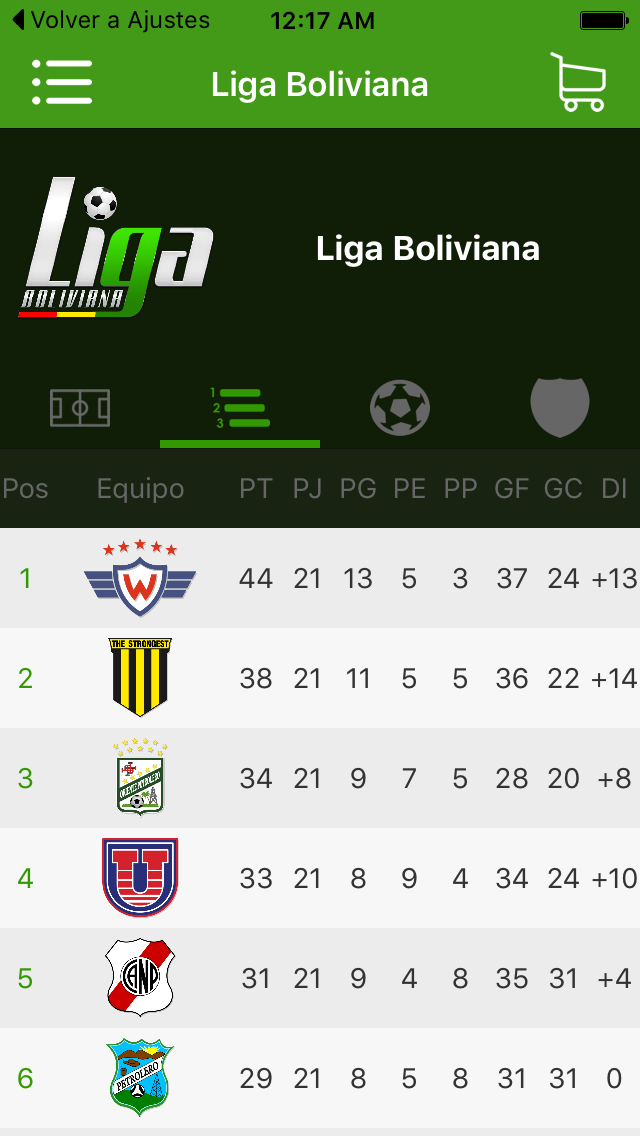
Task: Open the hamburger menu
Action: coord(62,83)
